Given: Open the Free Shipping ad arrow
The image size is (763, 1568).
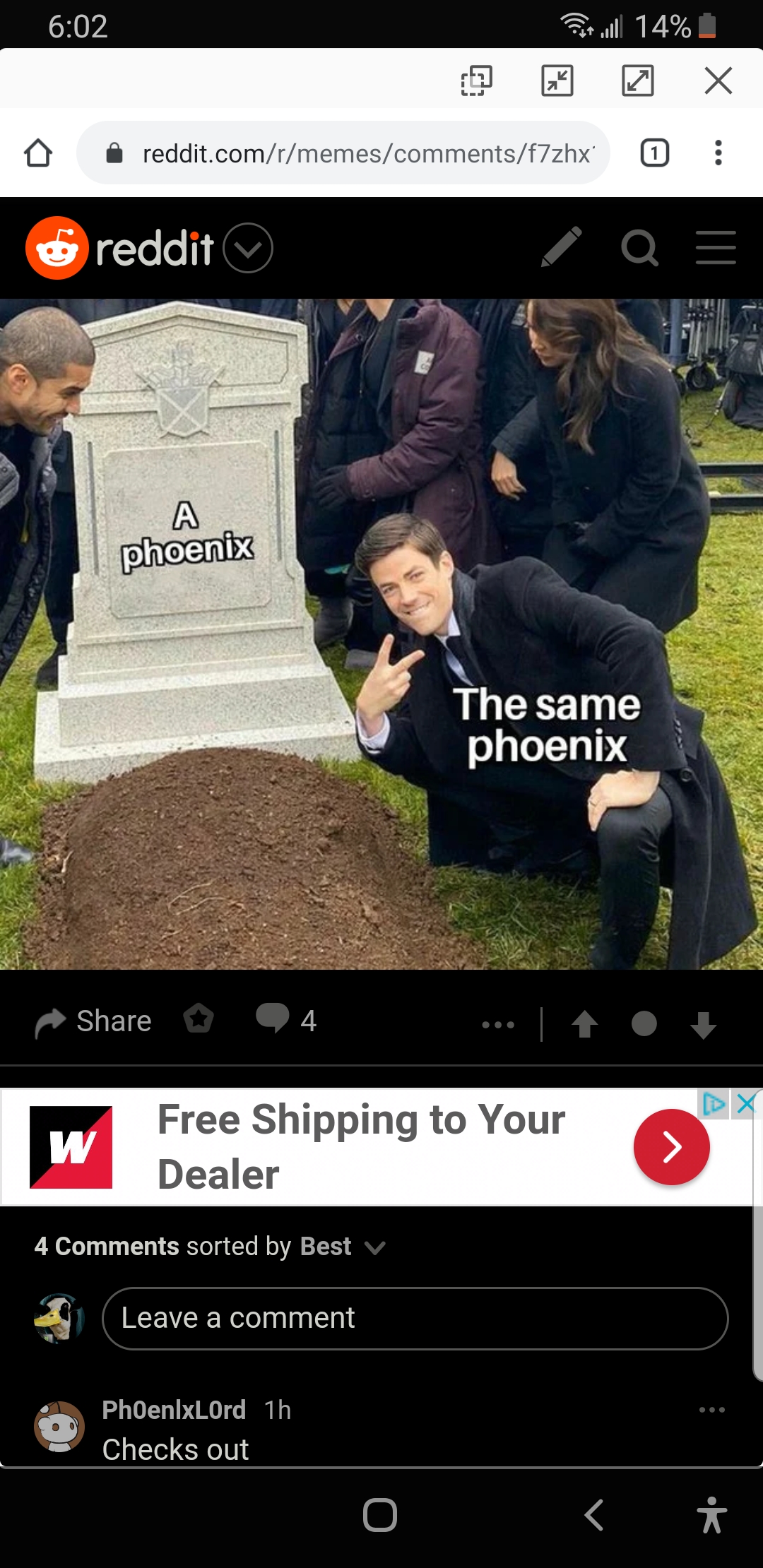Looking at the screenshot, I should pos(671,1147).
